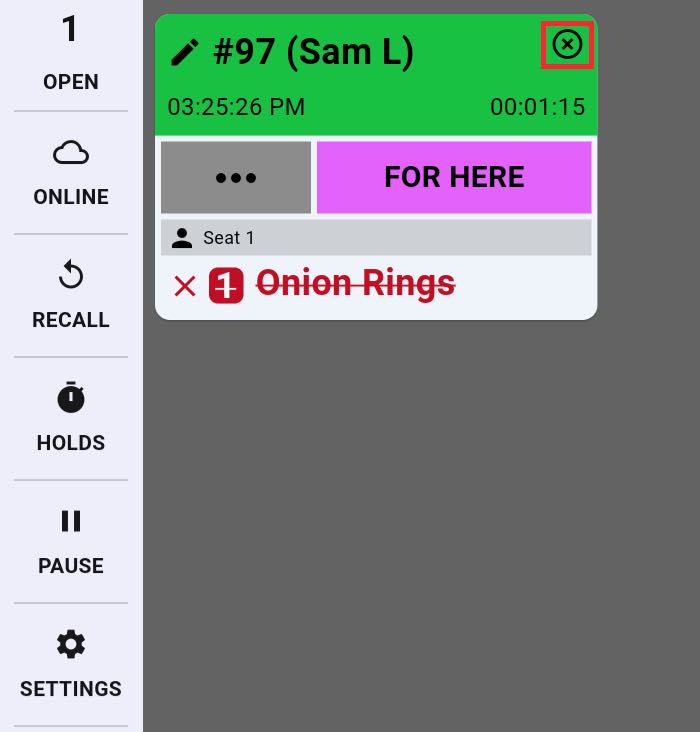Close order #97 ticket
700x732 pixels.
pos(567,45)
